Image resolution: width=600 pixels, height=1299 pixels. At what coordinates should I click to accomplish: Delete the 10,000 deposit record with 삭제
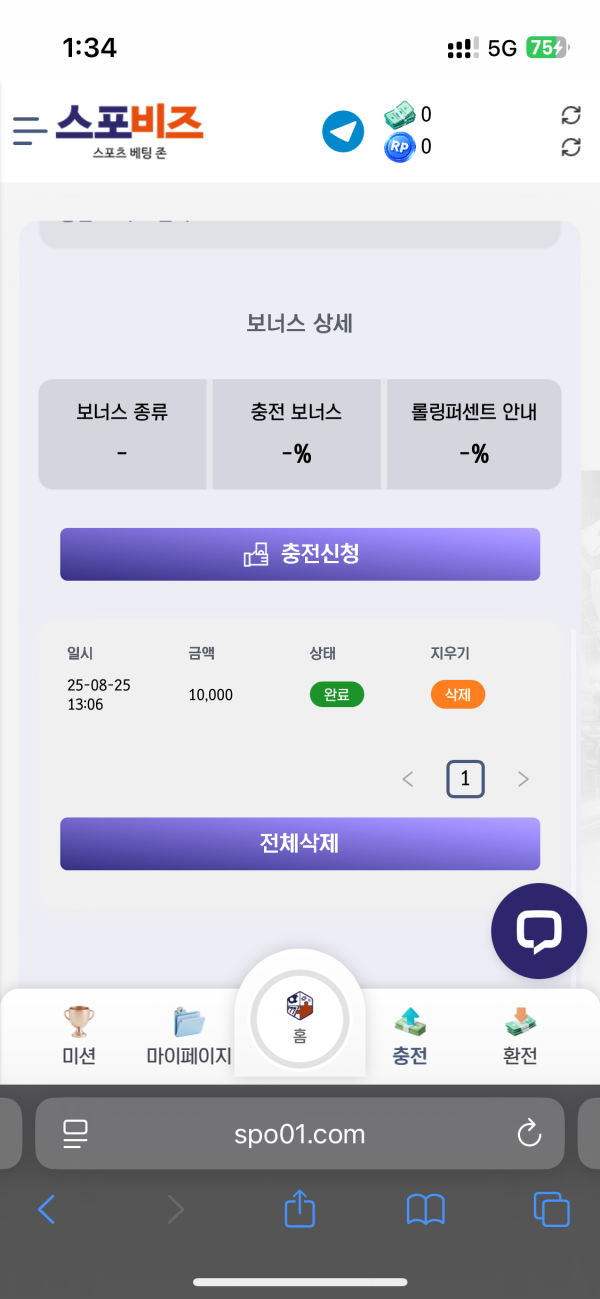(458, 694)
